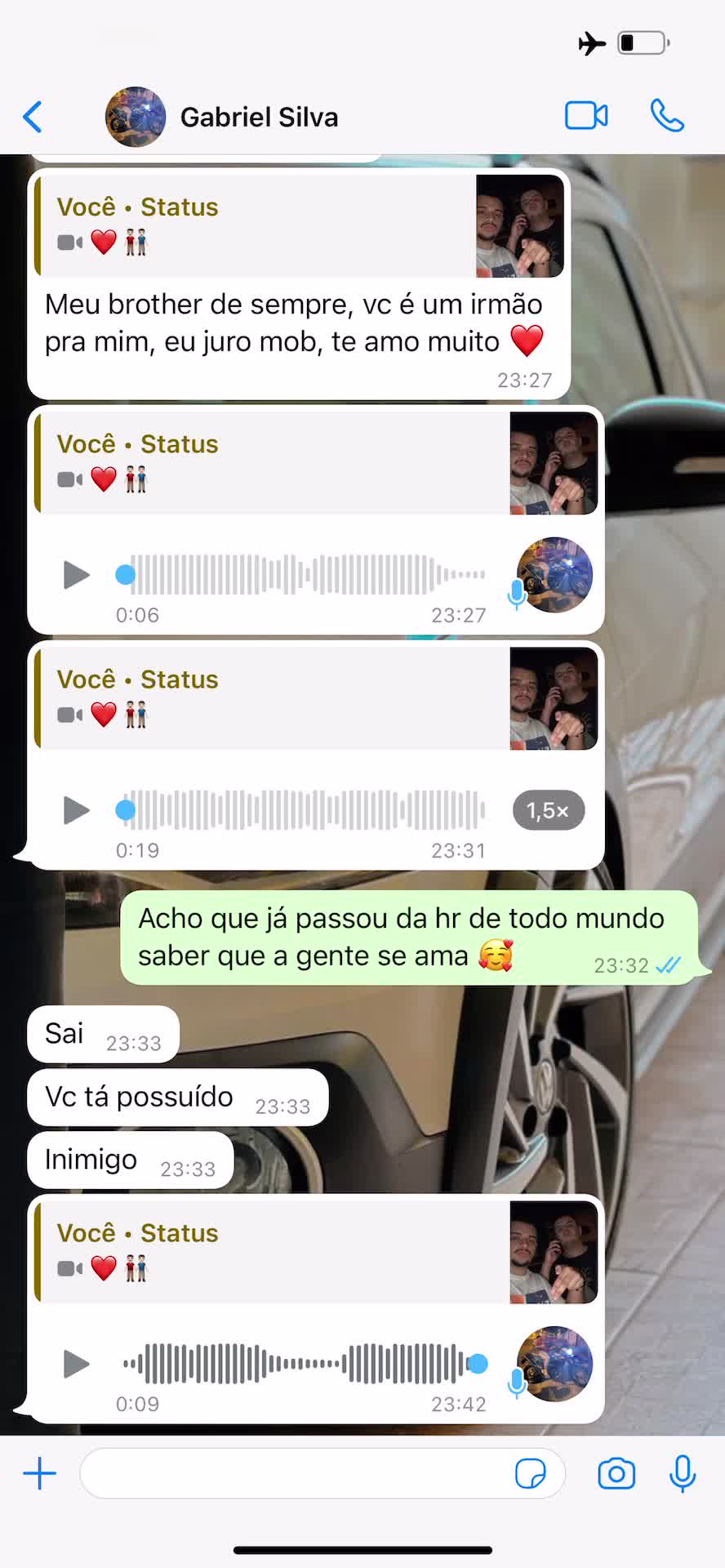Open the camera to send a photo
The image size is (725, 1568).
[616, 1473]
